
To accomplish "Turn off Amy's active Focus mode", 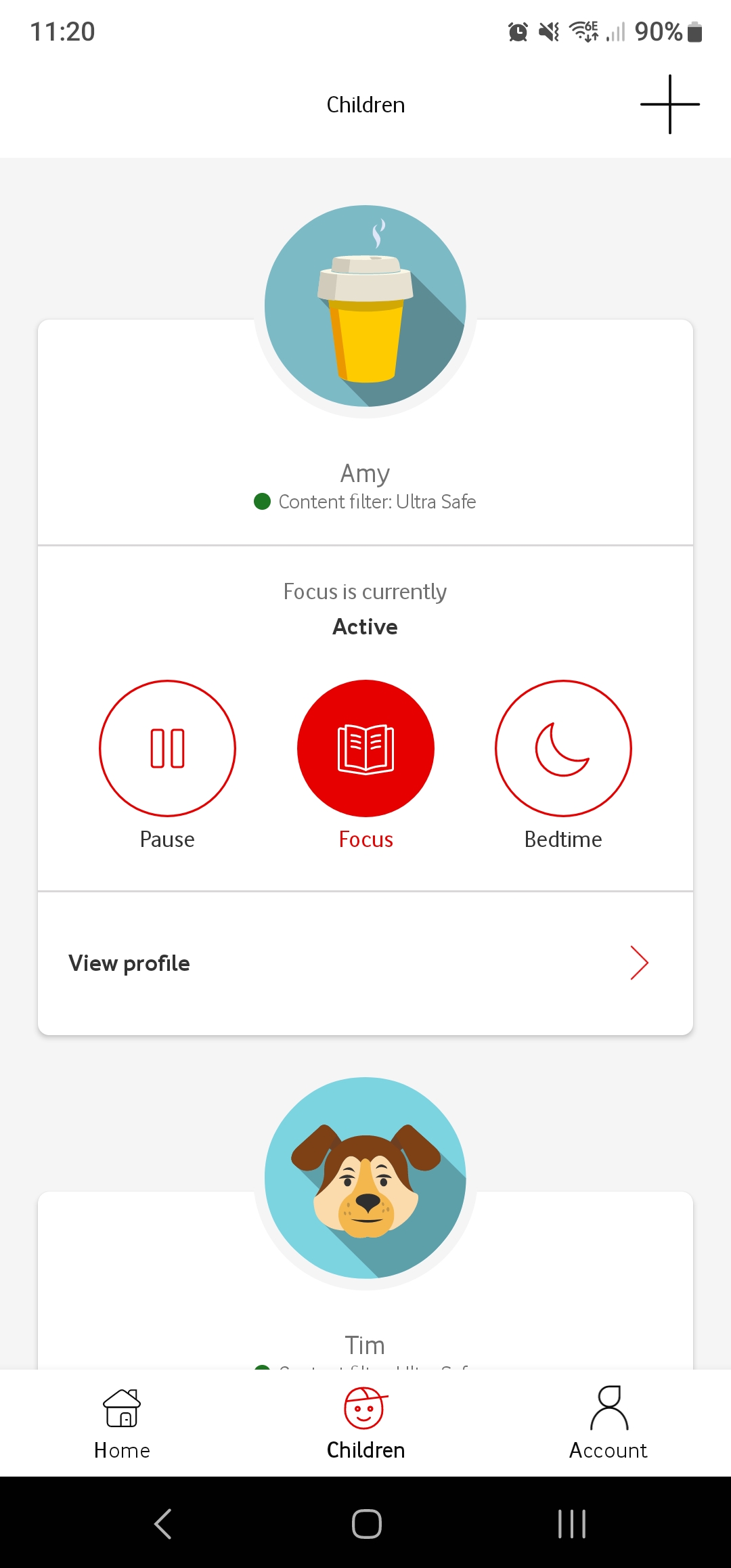I will (365, 748).
